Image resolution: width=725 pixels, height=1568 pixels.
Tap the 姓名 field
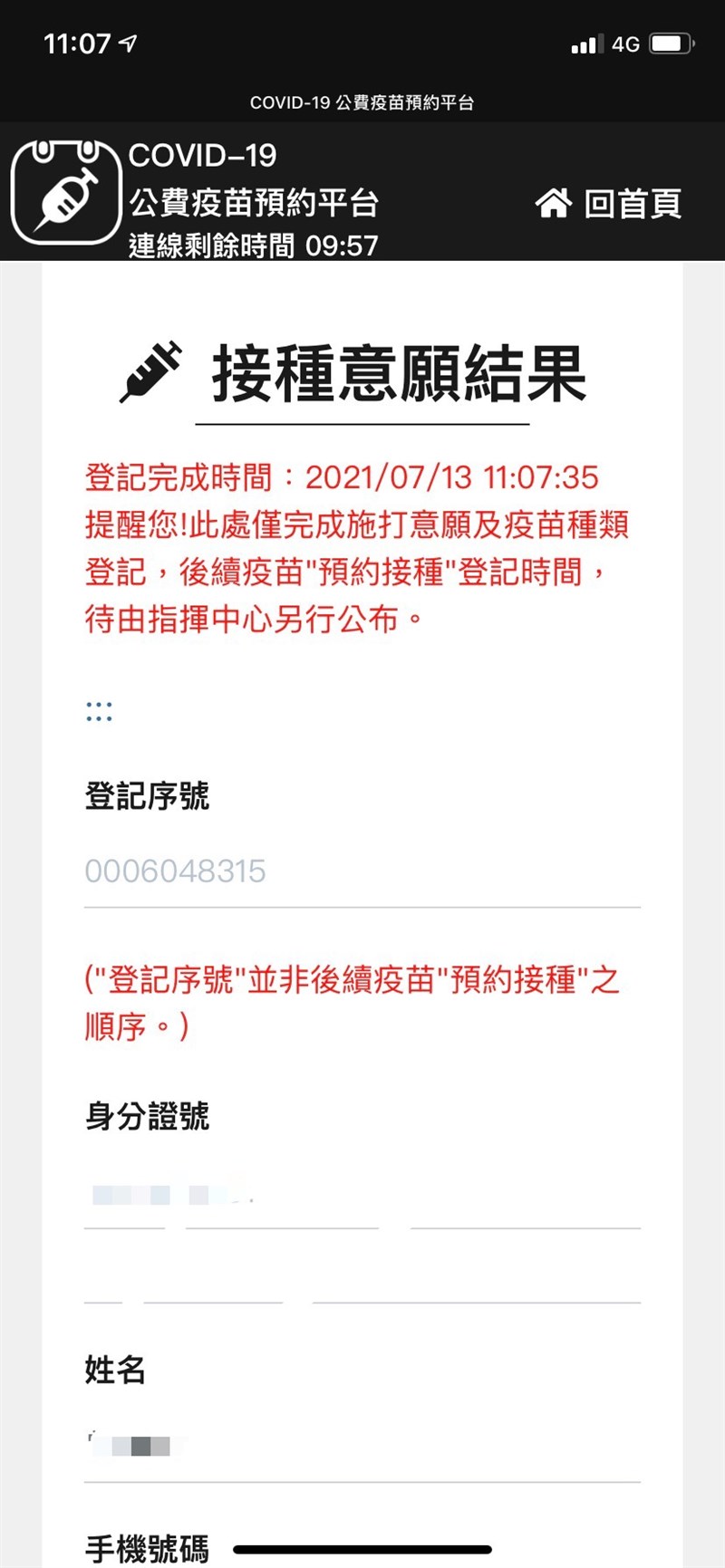coord(362,1447)
